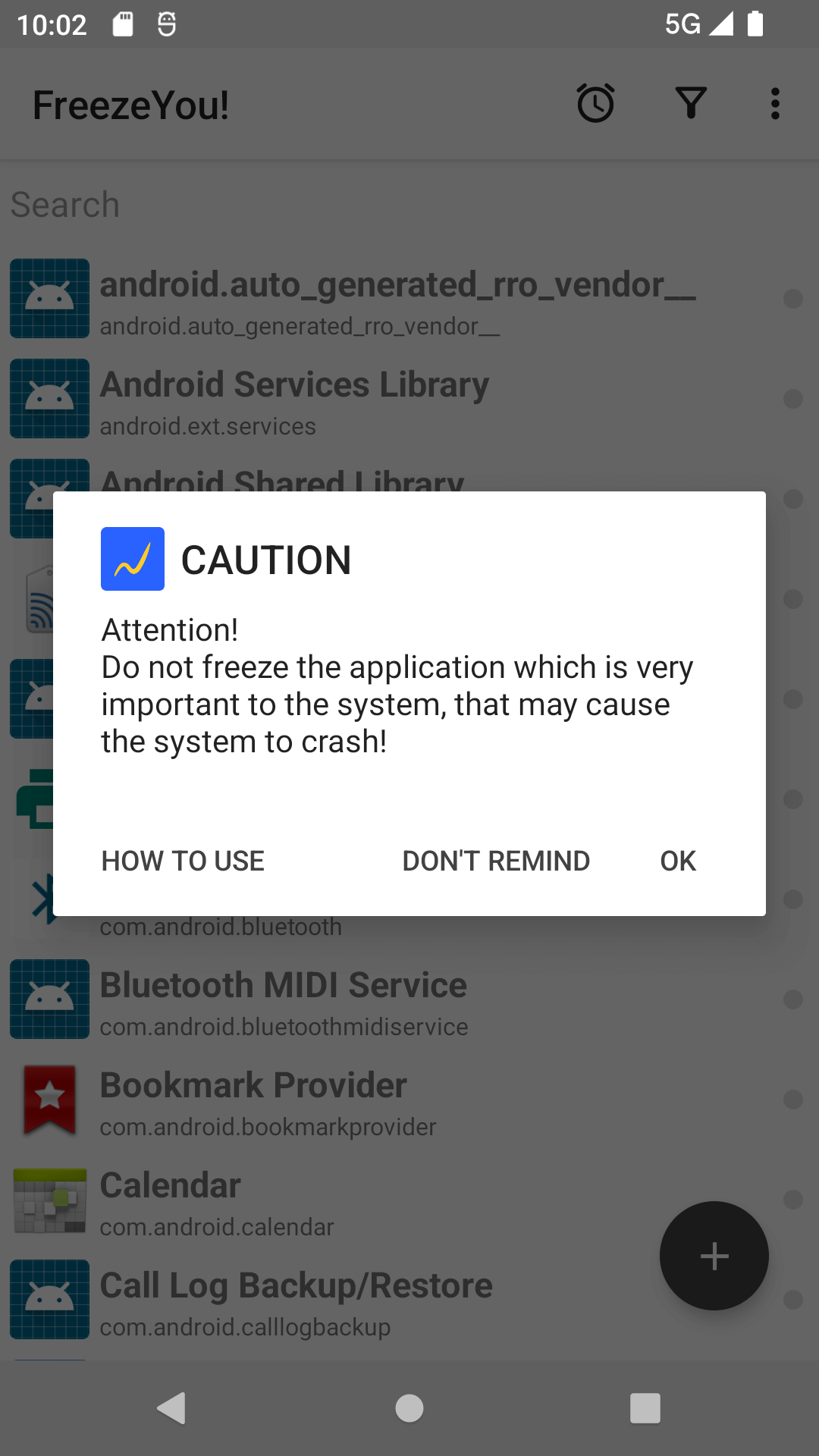Tap OK to dismiss the caution dialog
This screenshot has width=819, height=1456.
coord(677,861)
